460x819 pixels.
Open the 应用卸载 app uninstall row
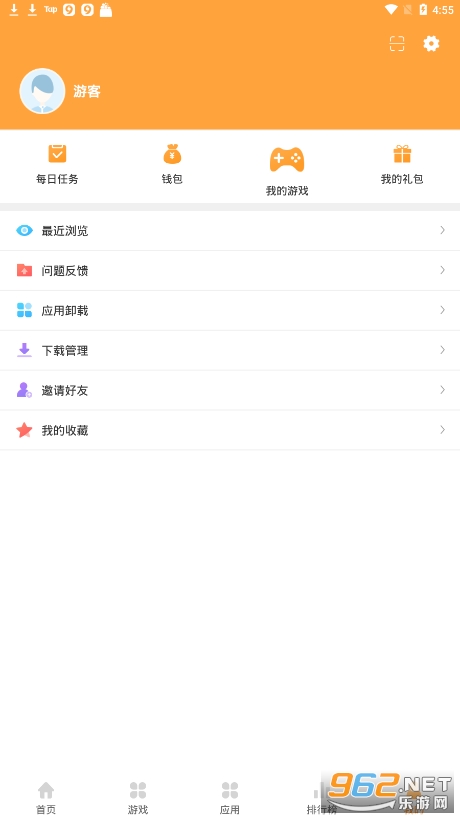230,310
